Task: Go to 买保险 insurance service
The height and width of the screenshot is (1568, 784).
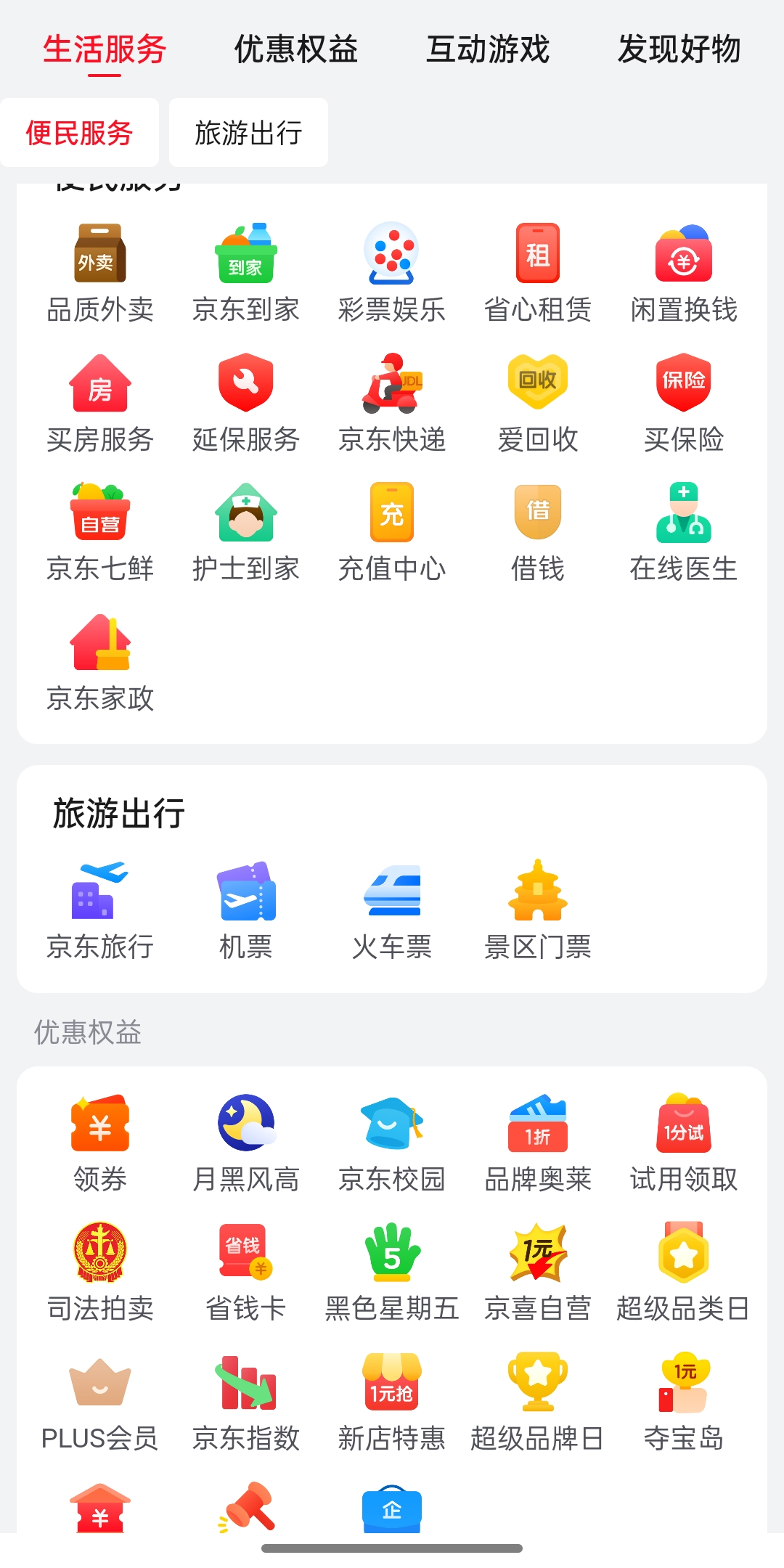Action: [x=683, y=402]
